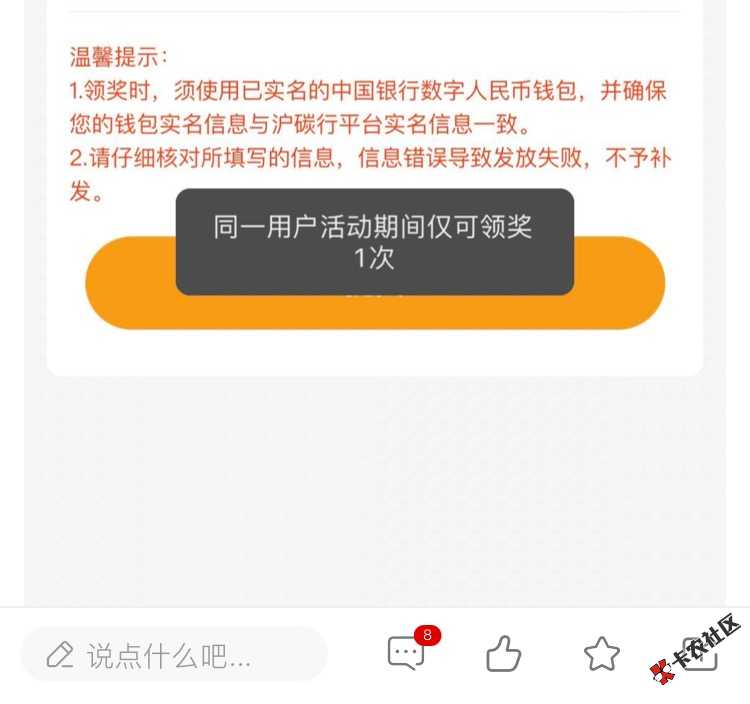Share this post via share icon
This screenshot has height=704, width=750.
694,654
